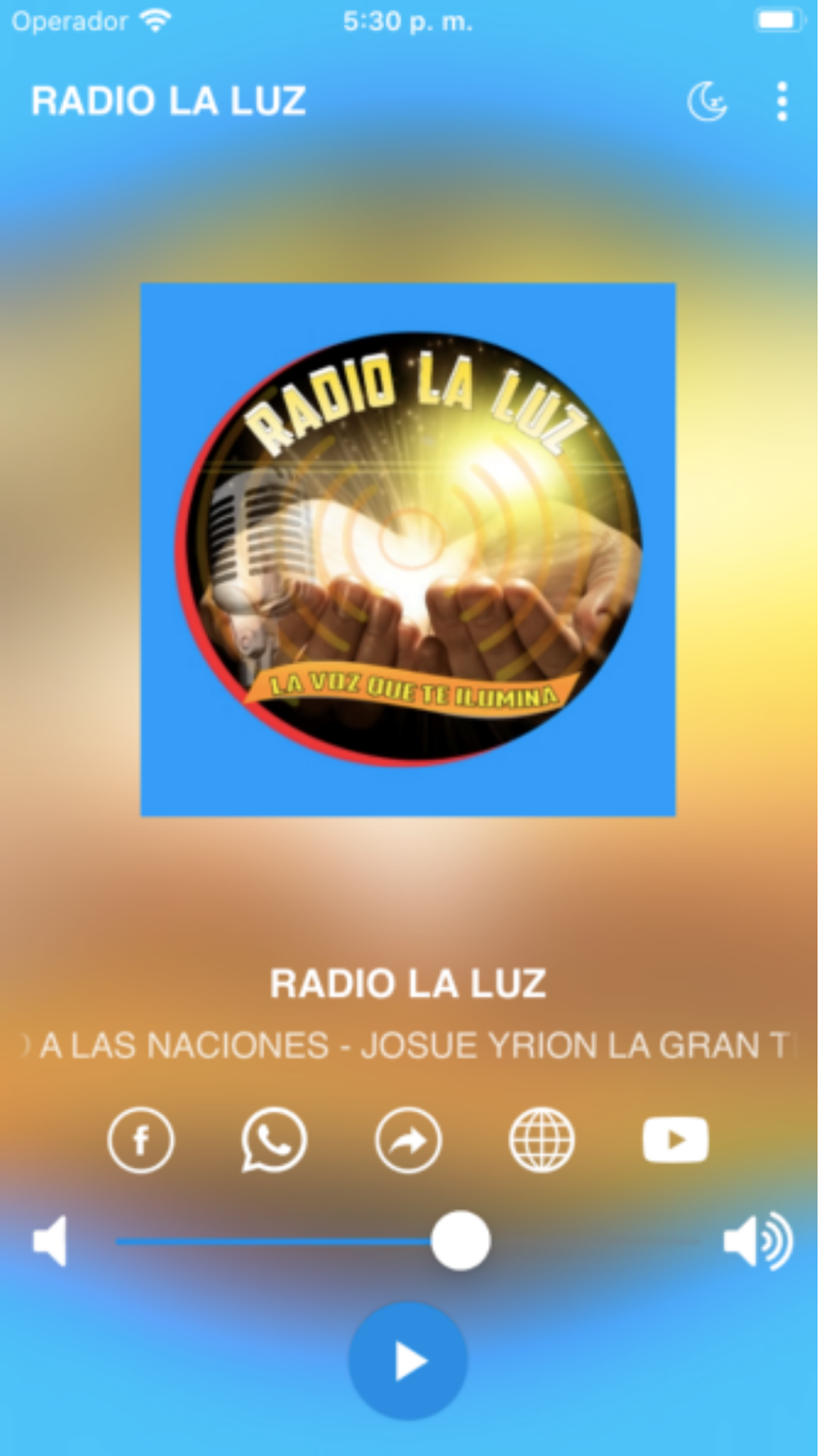Contact the station via WhatsApp
The image size is (819, 1456).
274,1140
